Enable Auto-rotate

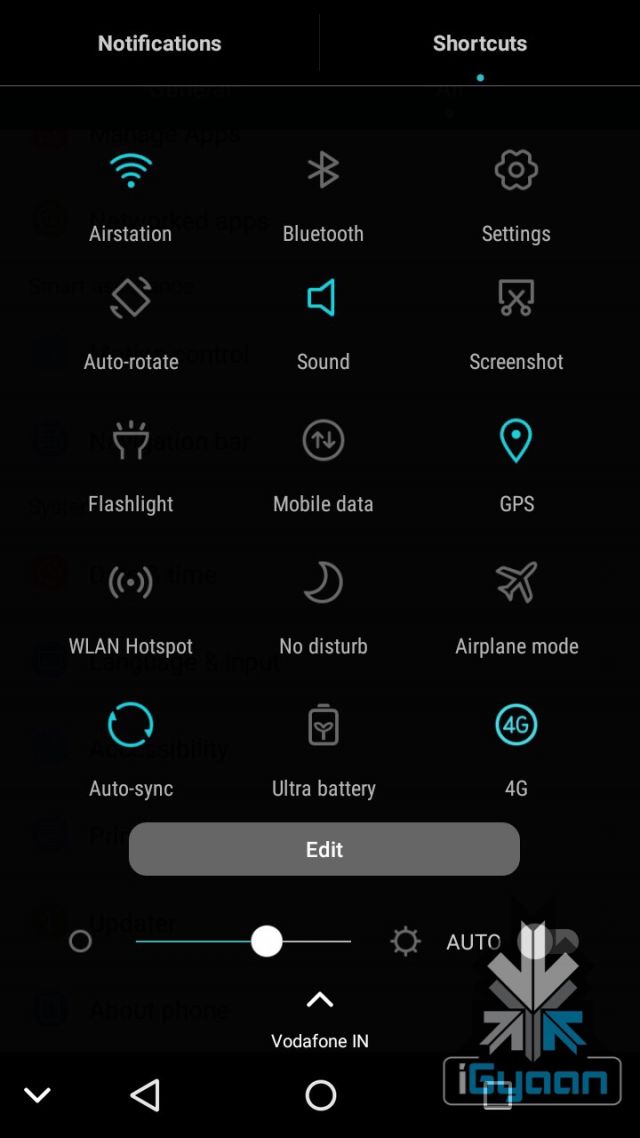pyautogui.click(x=130, y=299)
